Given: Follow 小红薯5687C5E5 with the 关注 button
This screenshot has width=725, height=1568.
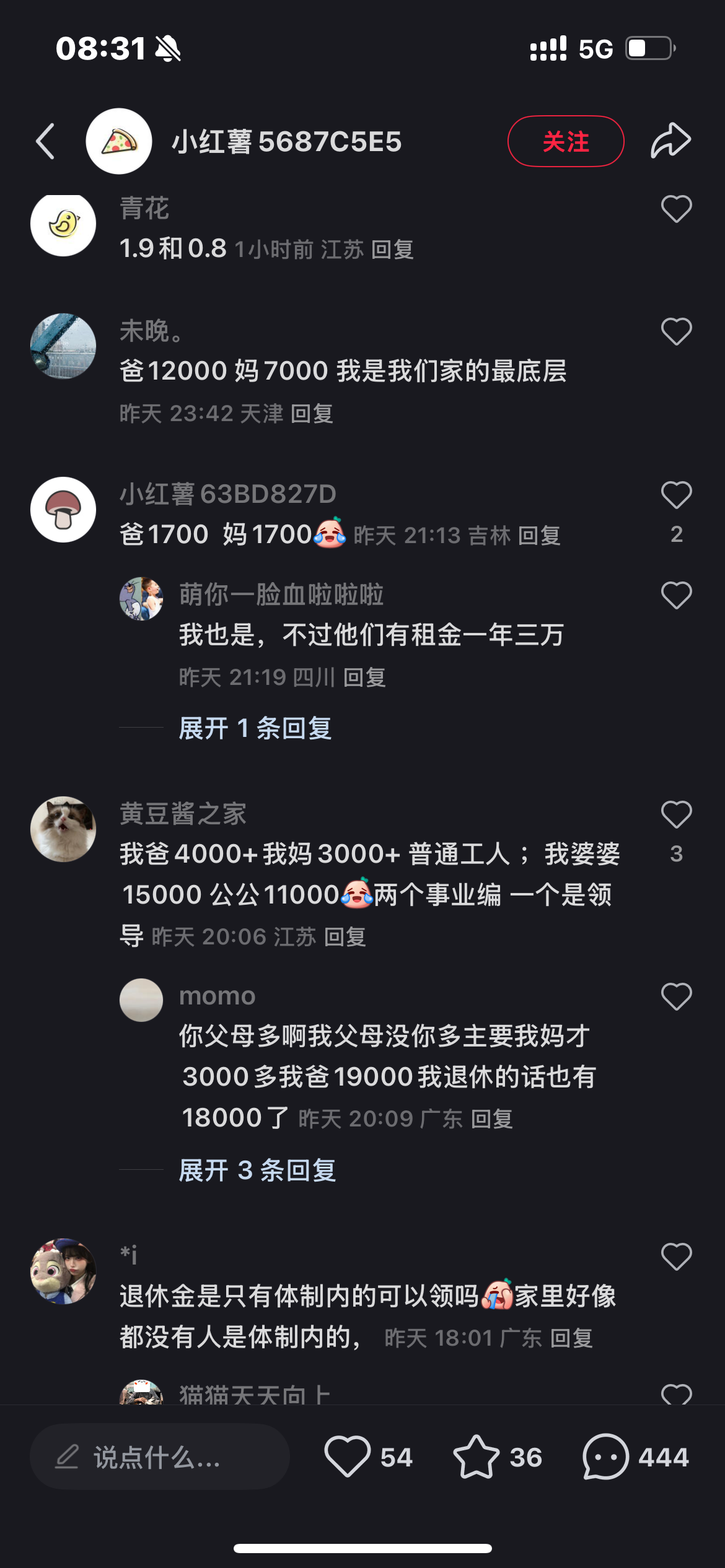Looking at the screenshot, I should coord(566,141).
